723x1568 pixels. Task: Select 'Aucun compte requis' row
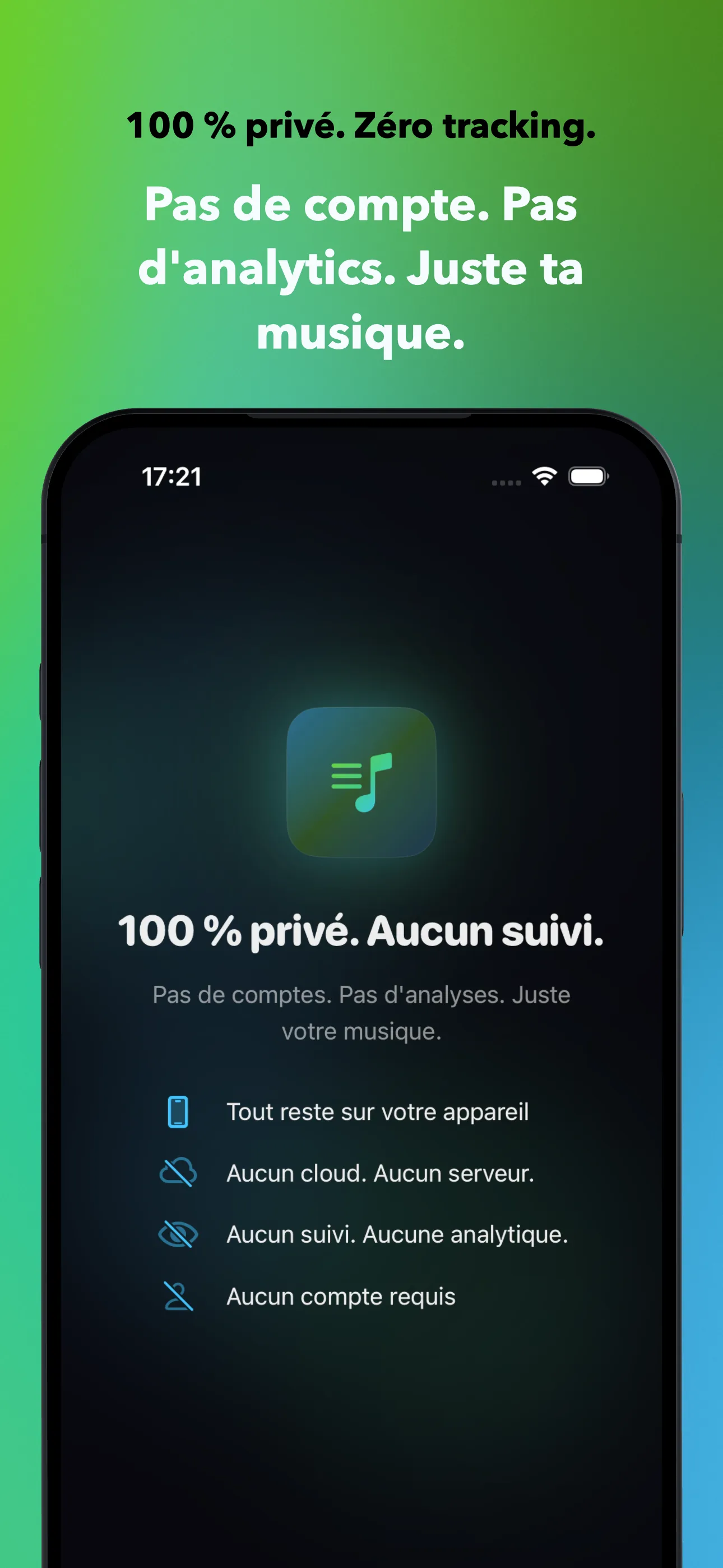tap(340, 1296)
